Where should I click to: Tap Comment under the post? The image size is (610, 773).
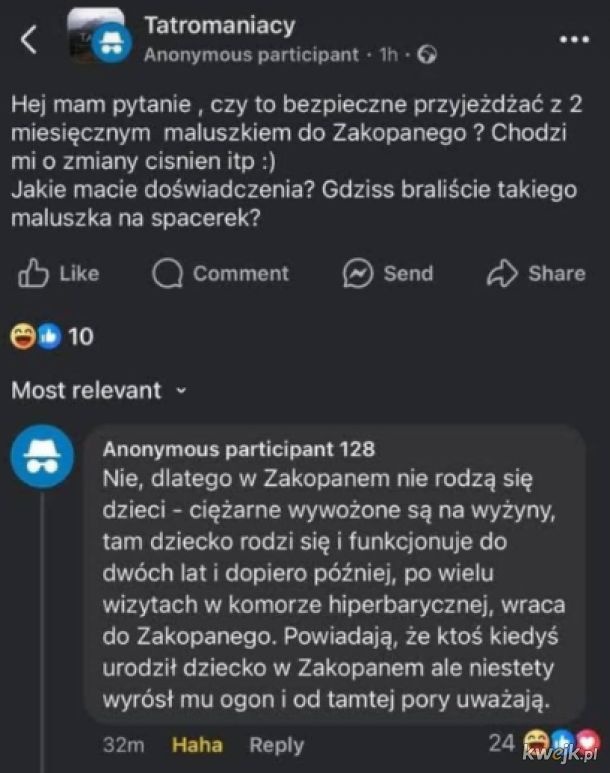point(221,273)
